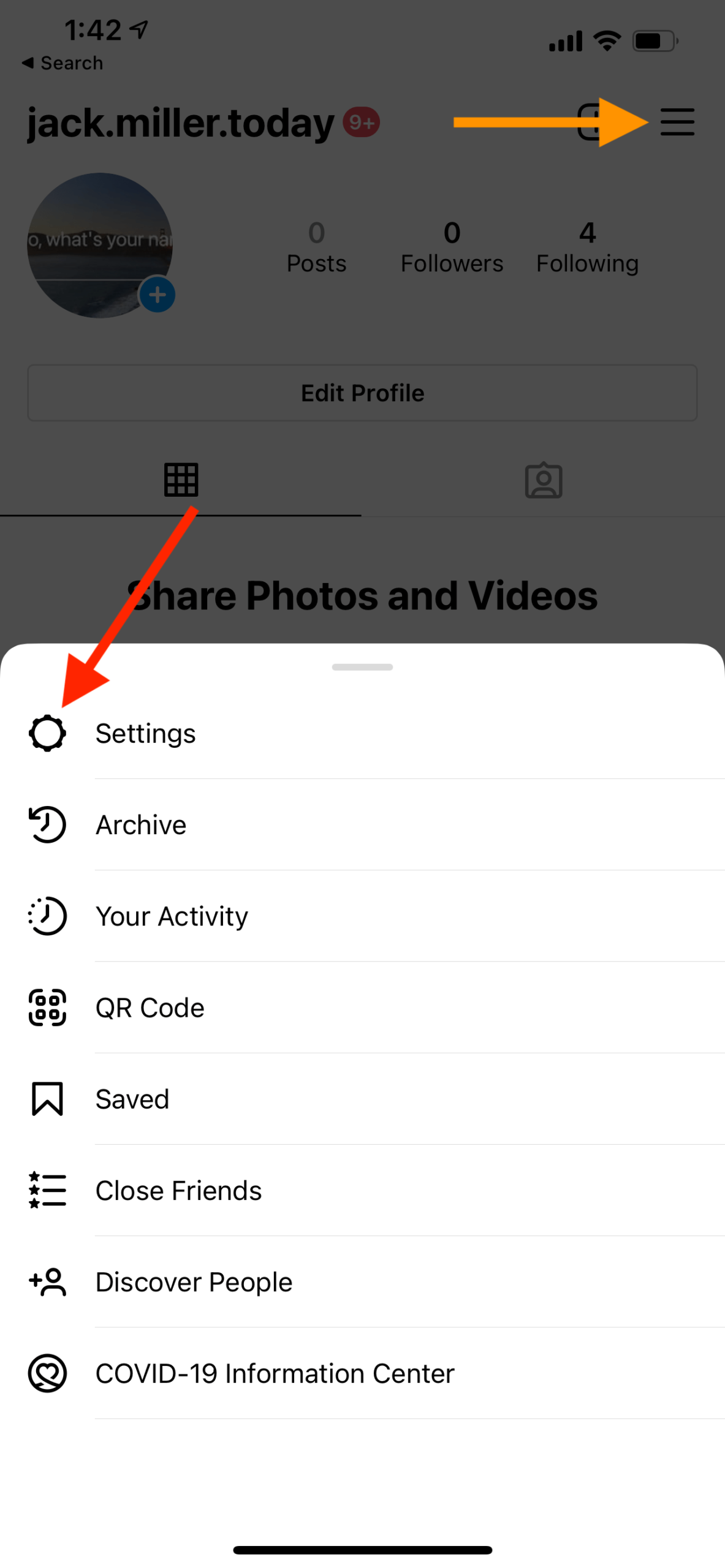Open the QR Code option
Viewport: 725px width, 1568px height.
[x=150, y=1008]
